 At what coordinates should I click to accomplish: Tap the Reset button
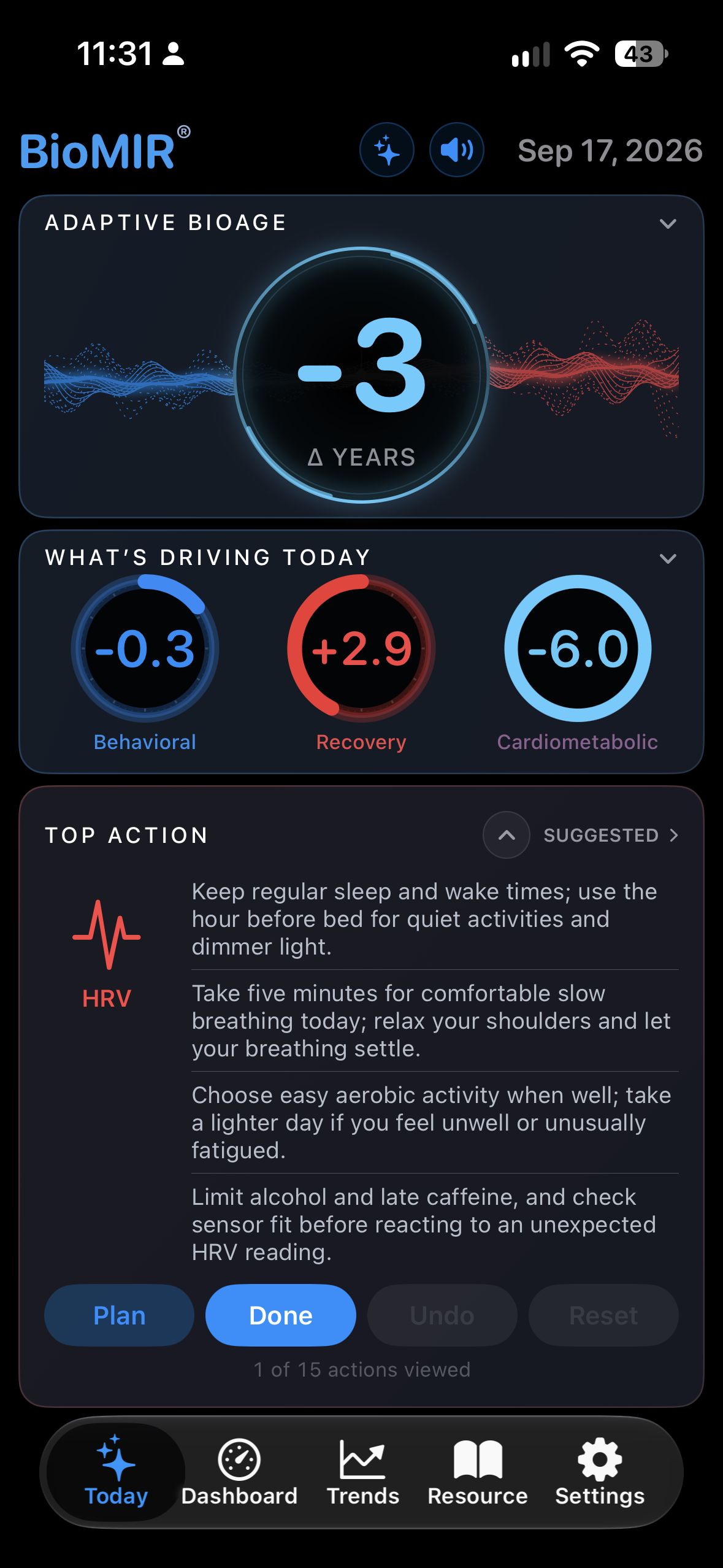point(603,1315)
